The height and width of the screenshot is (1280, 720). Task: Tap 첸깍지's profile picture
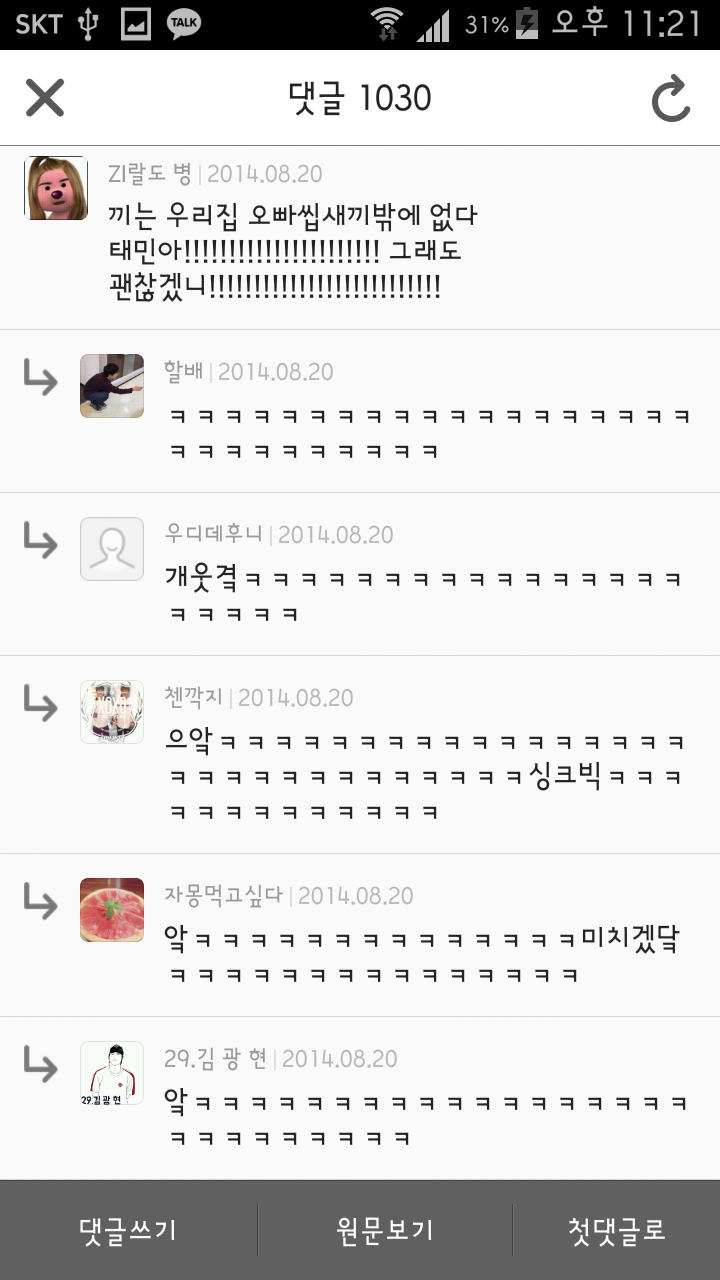[112, 711]
